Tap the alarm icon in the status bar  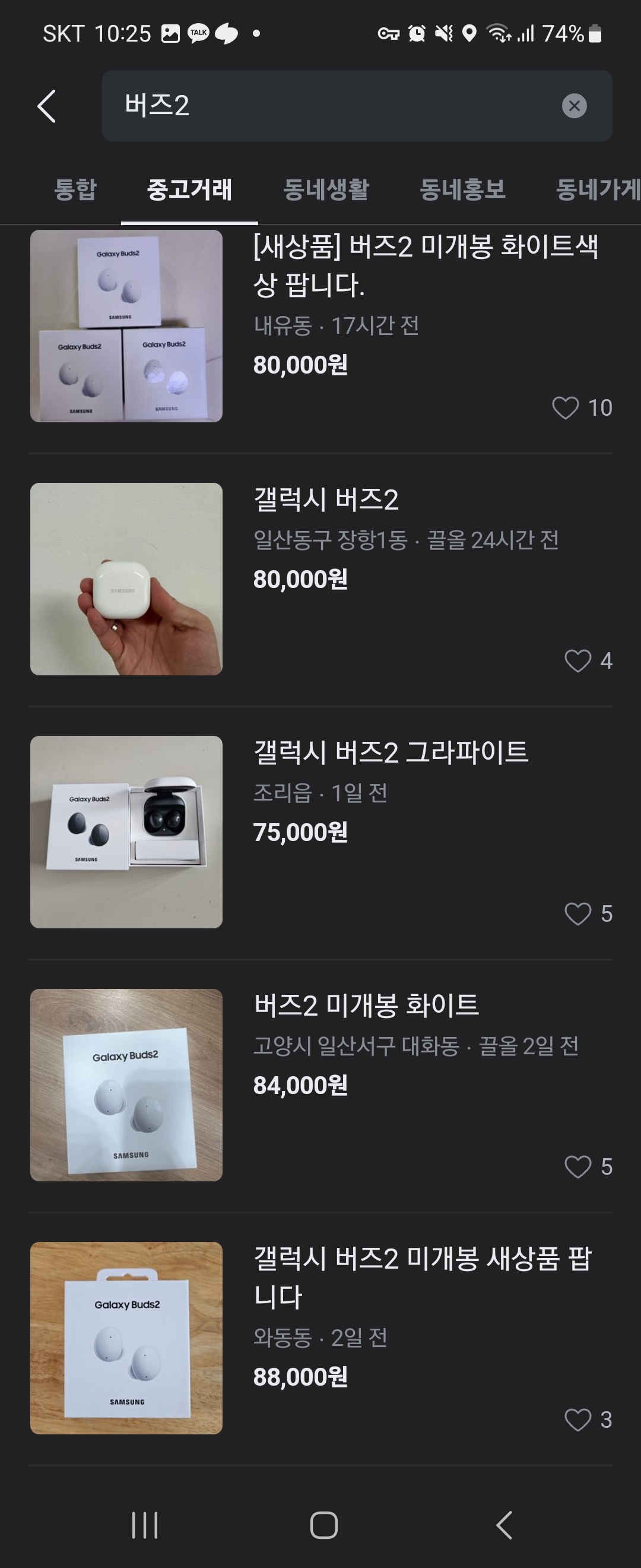coord(416,34)
